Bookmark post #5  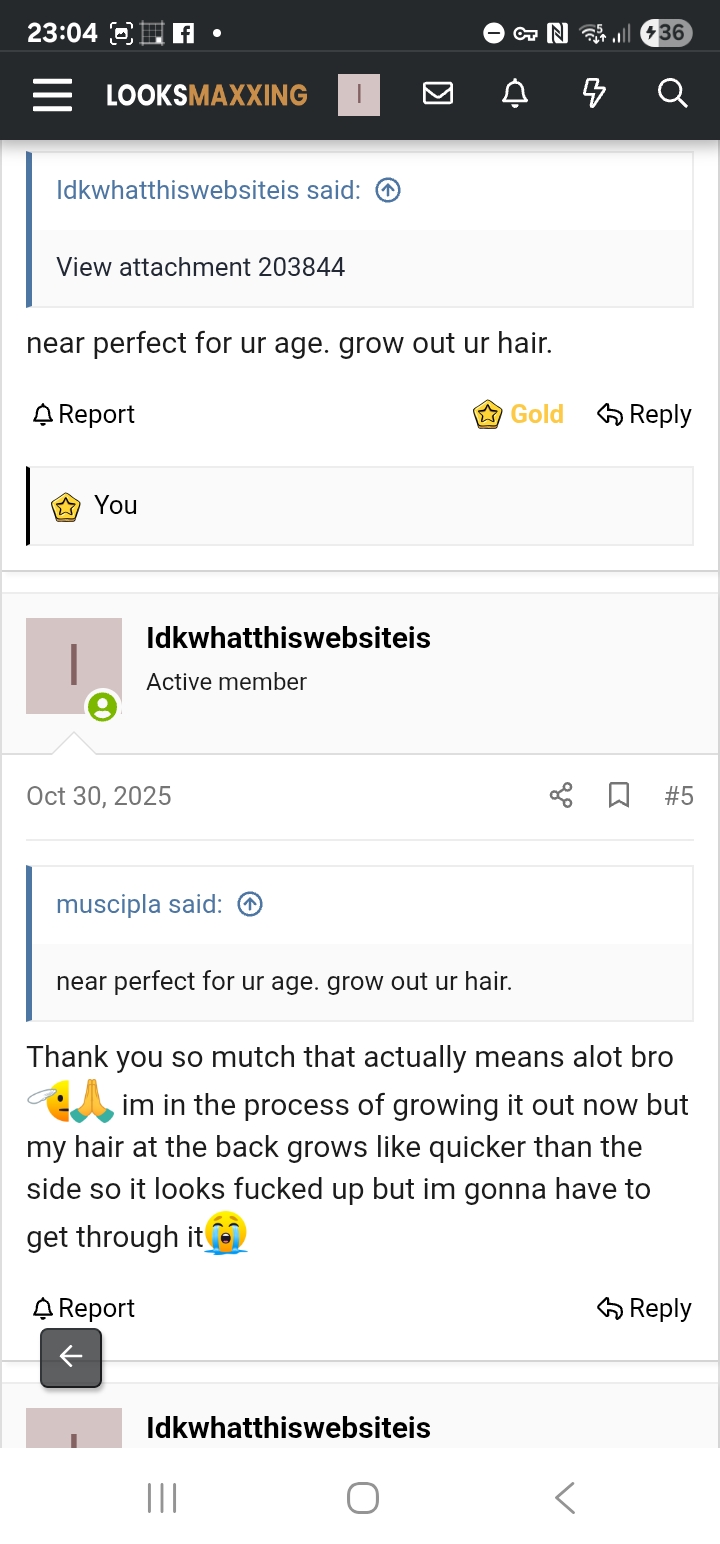[x=619, y=796]
